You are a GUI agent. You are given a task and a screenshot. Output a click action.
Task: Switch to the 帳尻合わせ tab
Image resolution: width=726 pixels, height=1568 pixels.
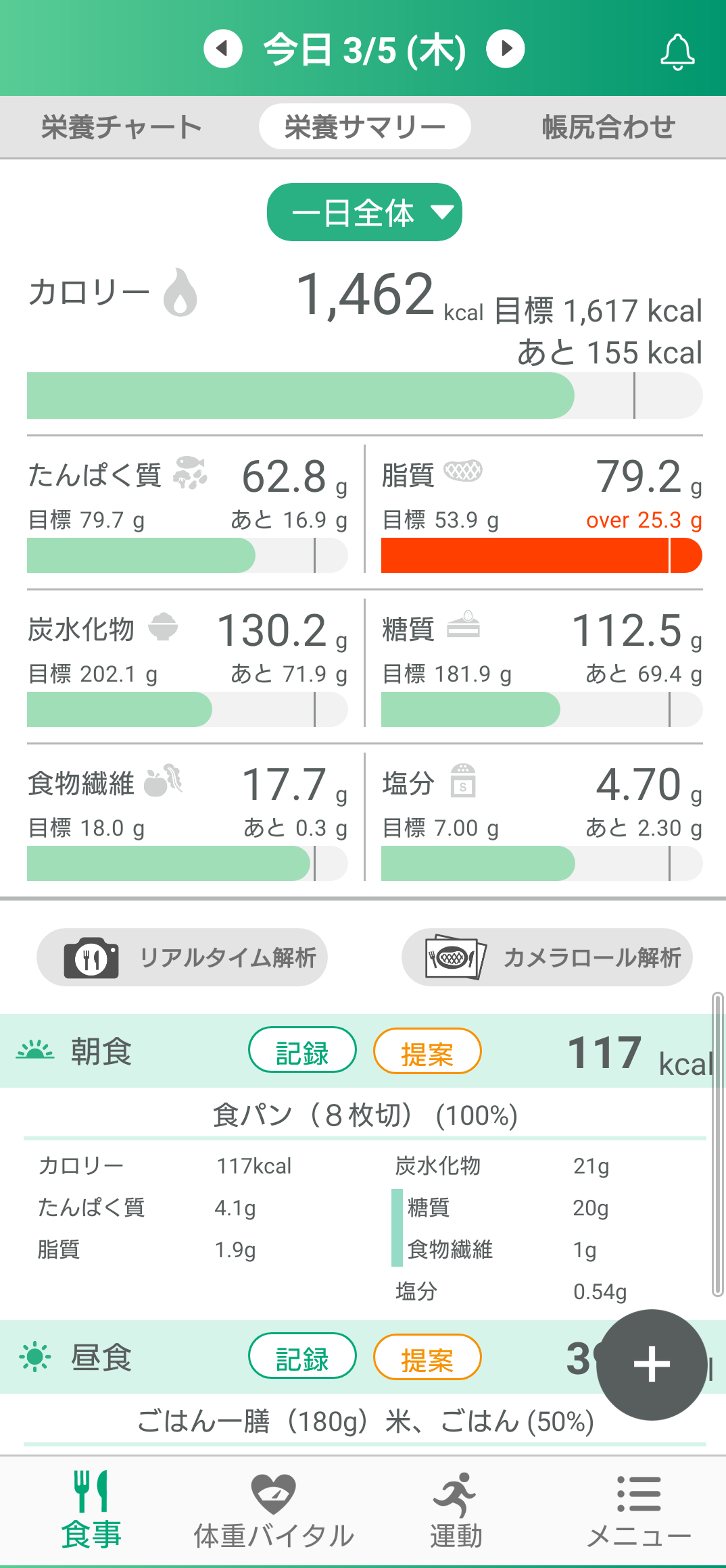(608, 127)
